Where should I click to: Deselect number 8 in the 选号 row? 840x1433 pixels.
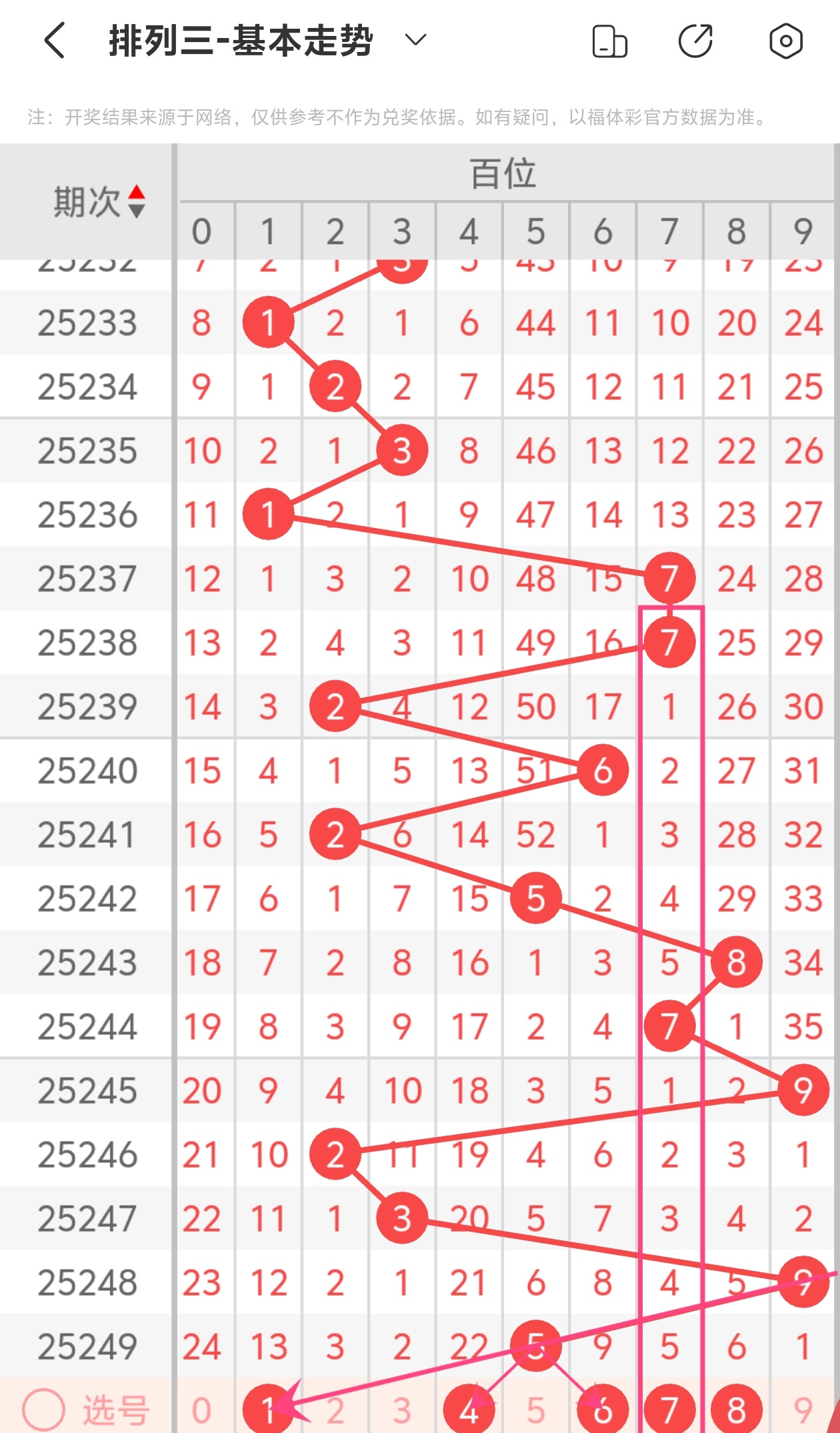coord(737,1410)
